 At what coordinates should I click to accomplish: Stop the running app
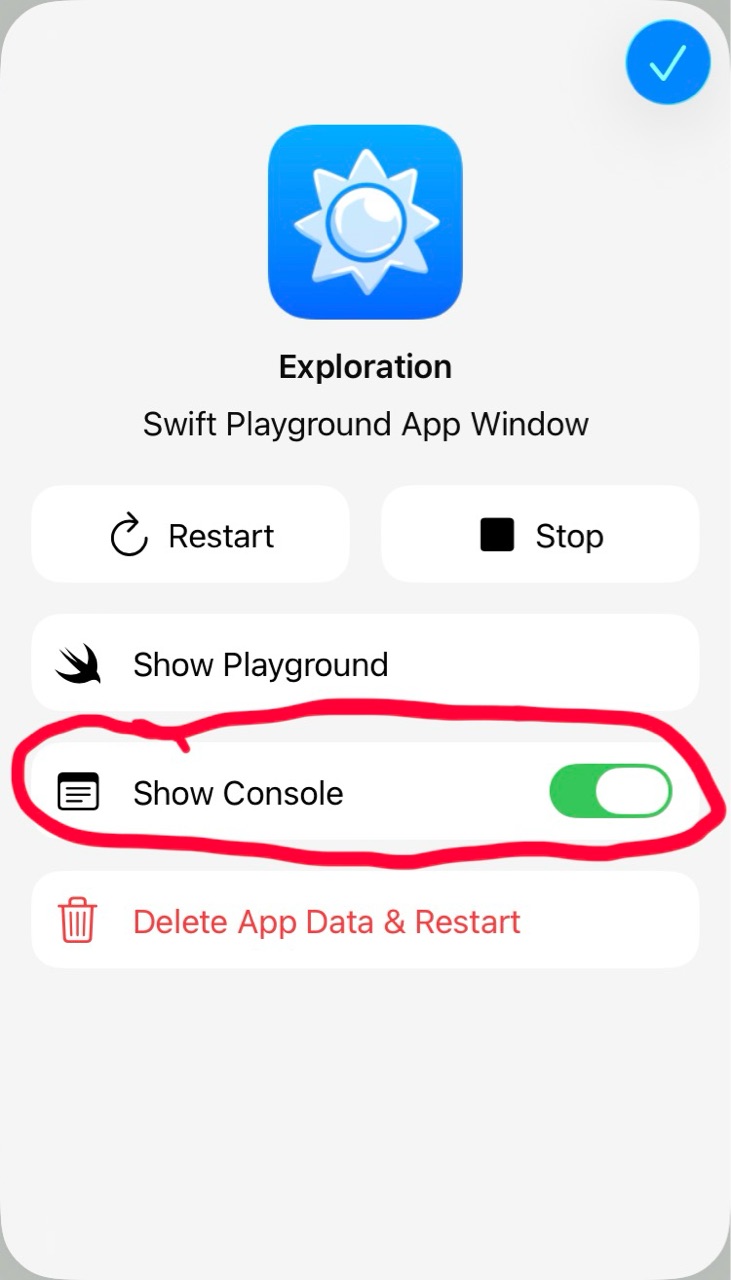click(x=540, y=535)
